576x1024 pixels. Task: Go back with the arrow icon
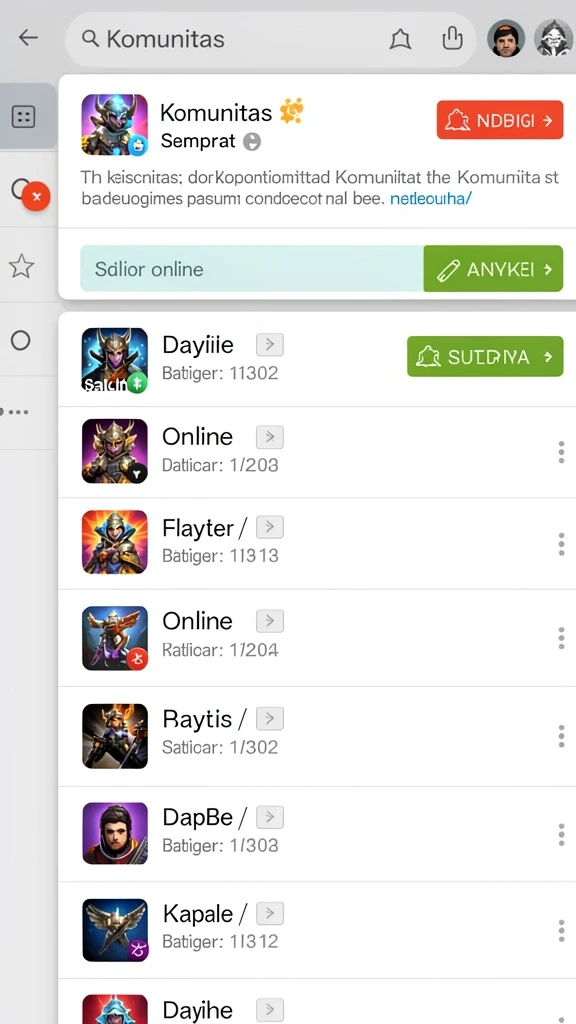click(x=28, y=38)
